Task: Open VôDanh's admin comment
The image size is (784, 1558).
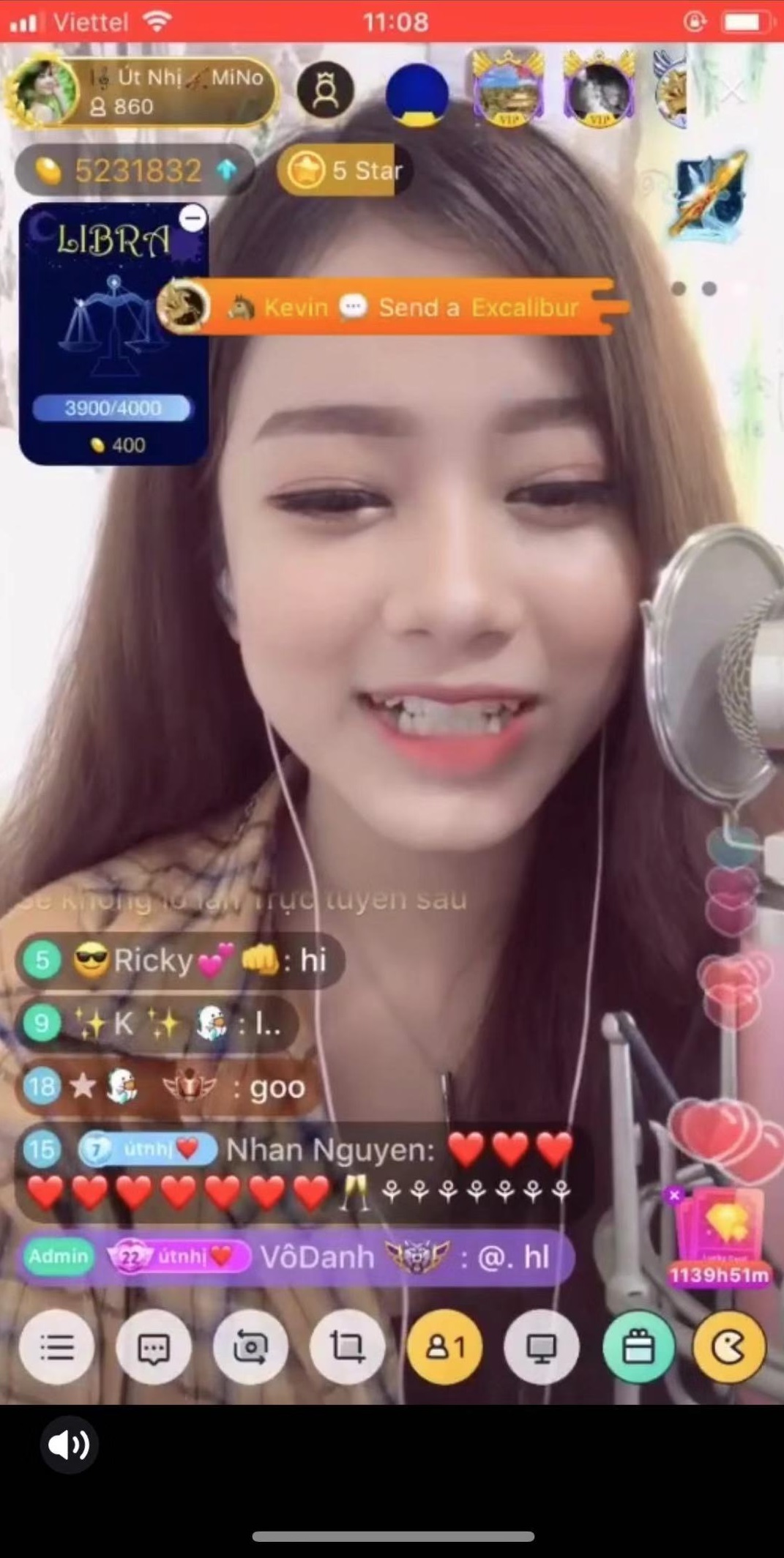Action: point(293,1257)
